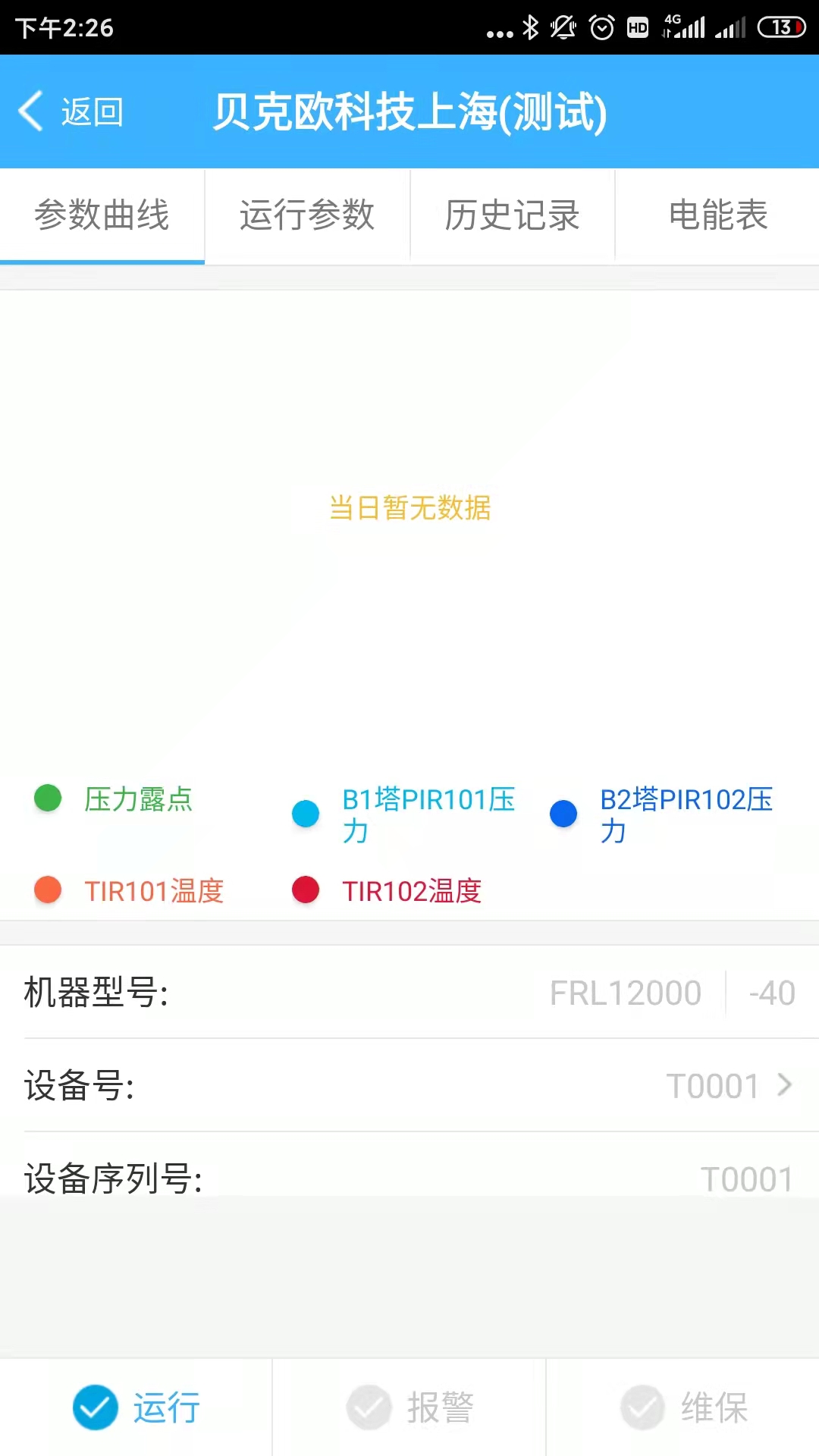Select the 运行 bottom tab
This screenshot has width=819, height=1456.
click(x=136, y=1407)
